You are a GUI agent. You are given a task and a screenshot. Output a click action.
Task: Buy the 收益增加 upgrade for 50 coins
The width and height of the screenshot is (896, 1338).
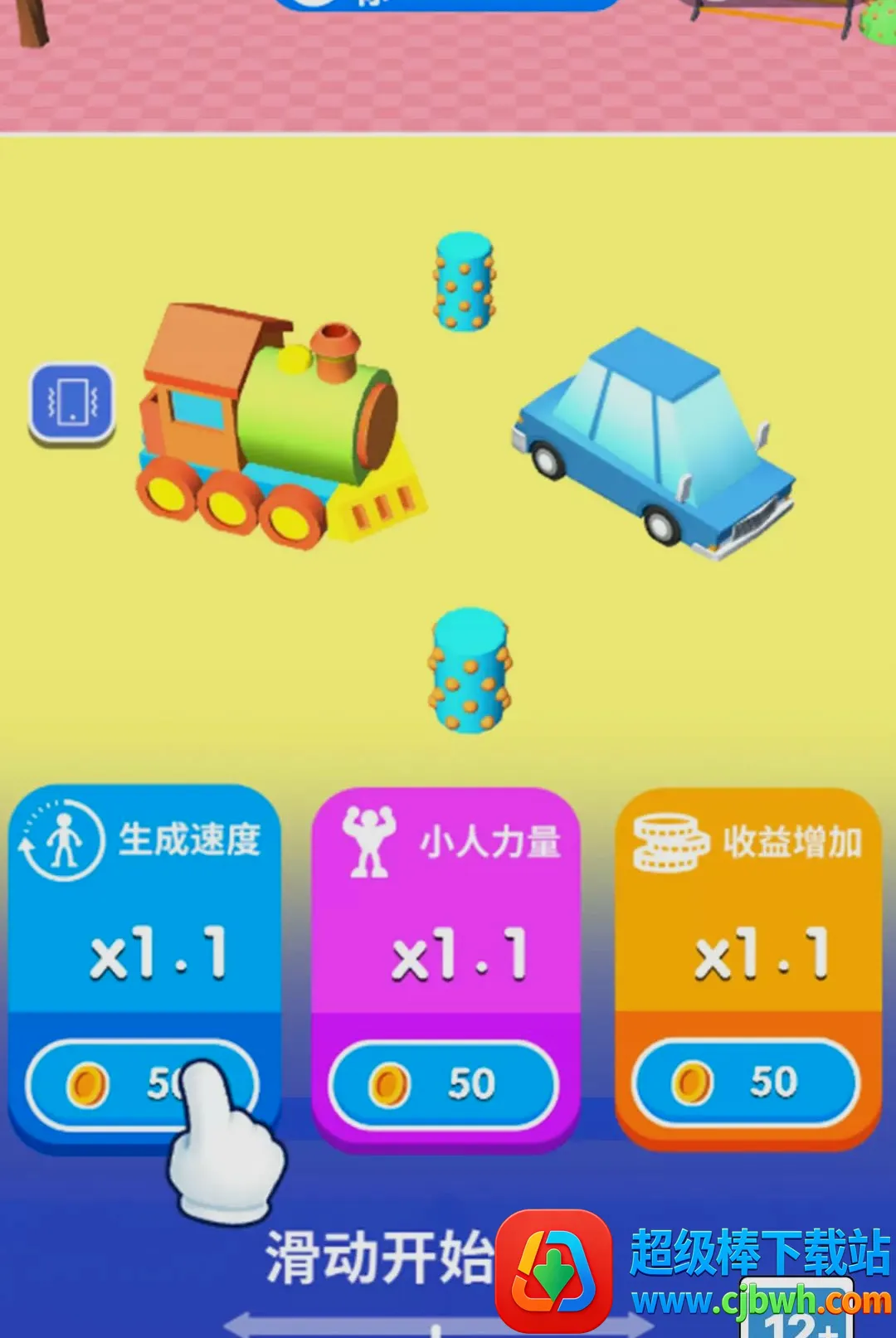pyautogui.click(x=746, y=1083)
